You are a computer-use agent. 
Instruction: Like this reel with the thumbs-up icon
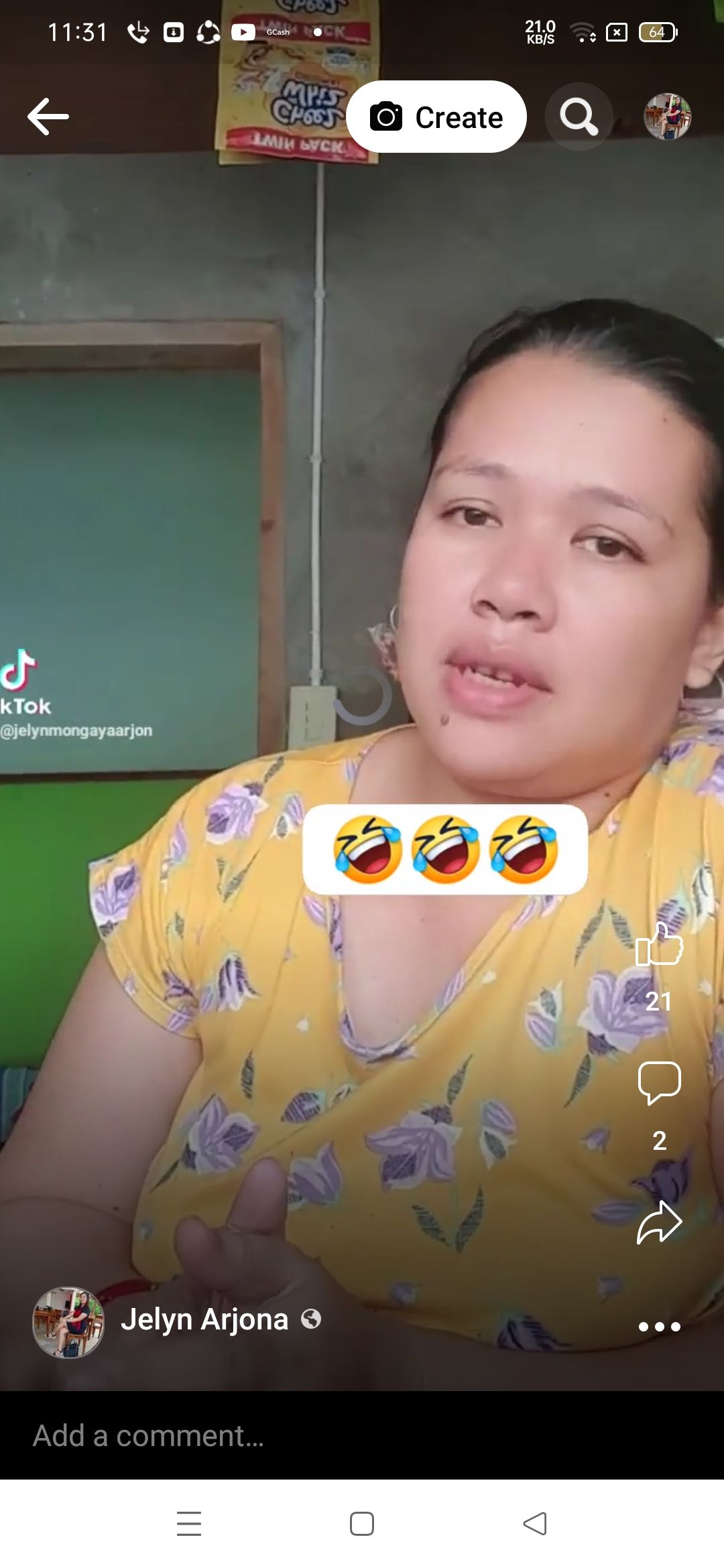(659, 945)
